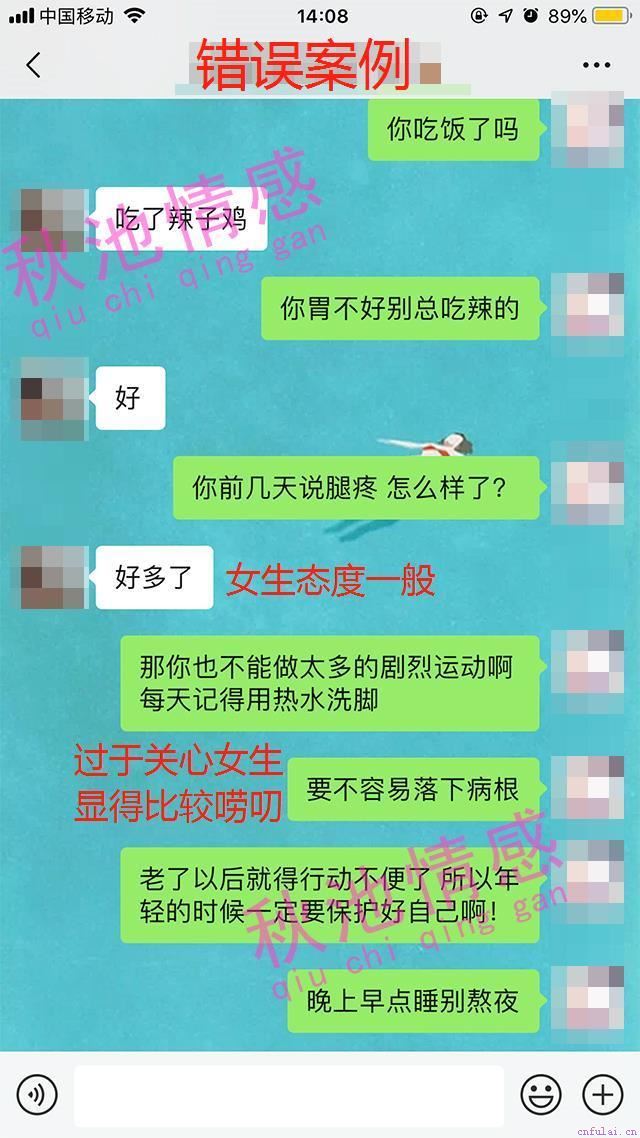Open the chat overflow menu
Viewport: 640px width, 1138px height.
click(596, 66)
